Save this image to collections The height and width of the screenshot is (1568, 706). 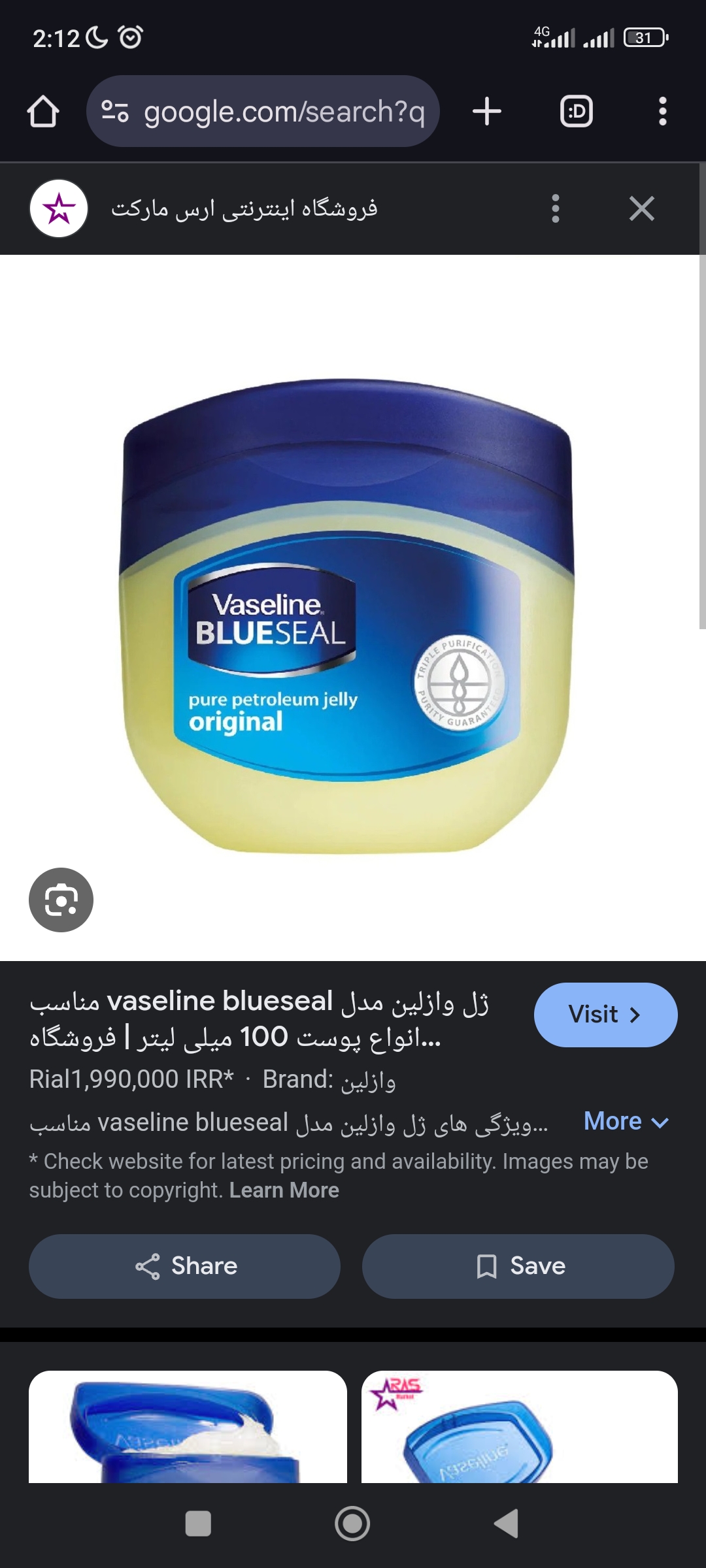tap(518, 1266)
